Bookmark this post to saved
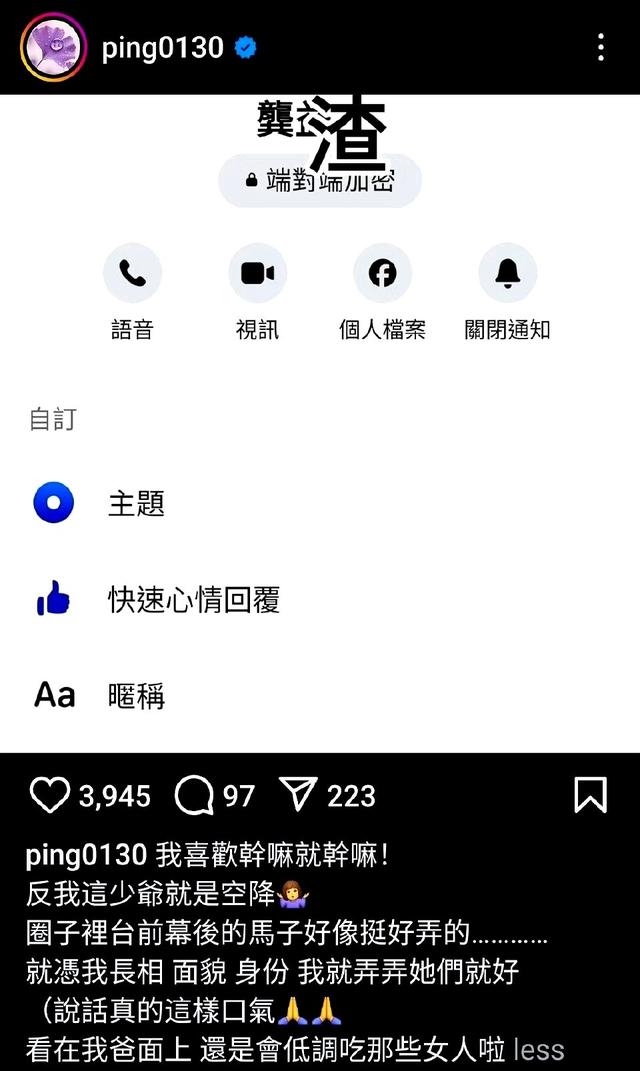Viewport: 640px width, 1071px height. [590, 795]
